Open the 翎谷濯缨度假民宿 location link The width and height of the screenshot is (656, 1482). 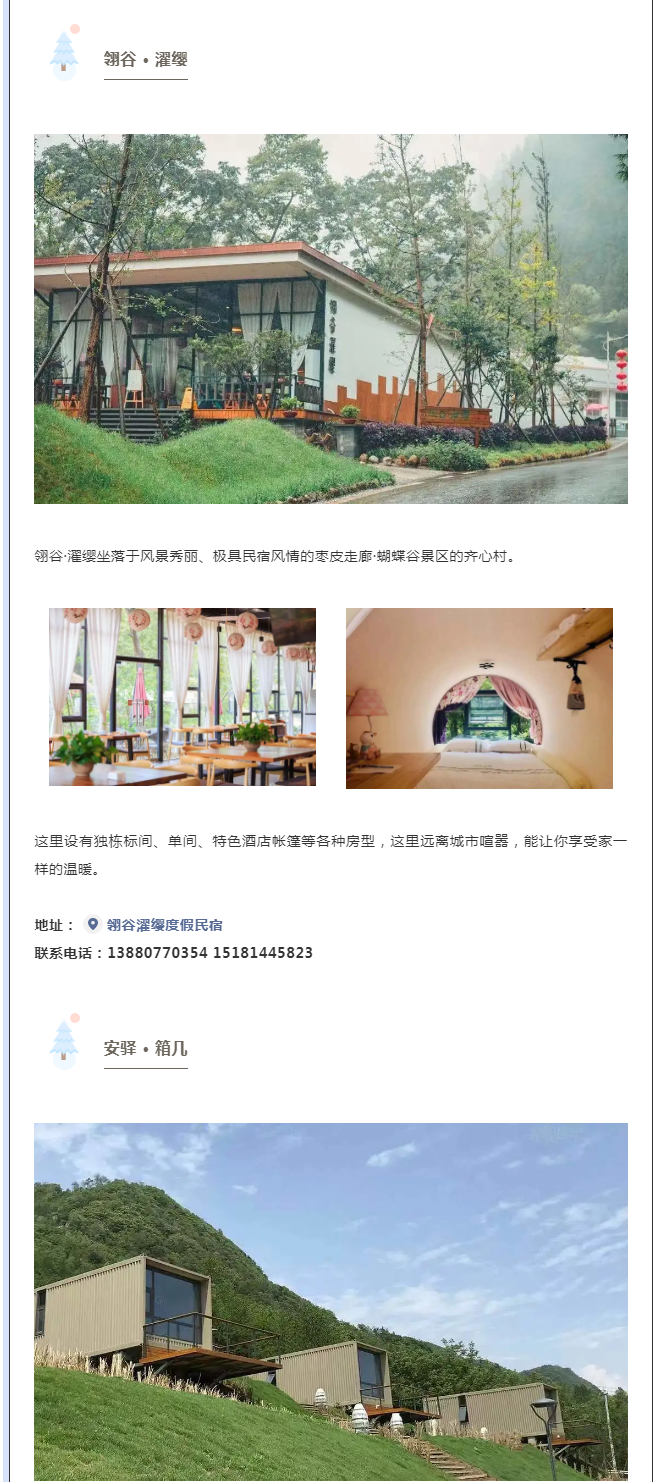(164, 925)
